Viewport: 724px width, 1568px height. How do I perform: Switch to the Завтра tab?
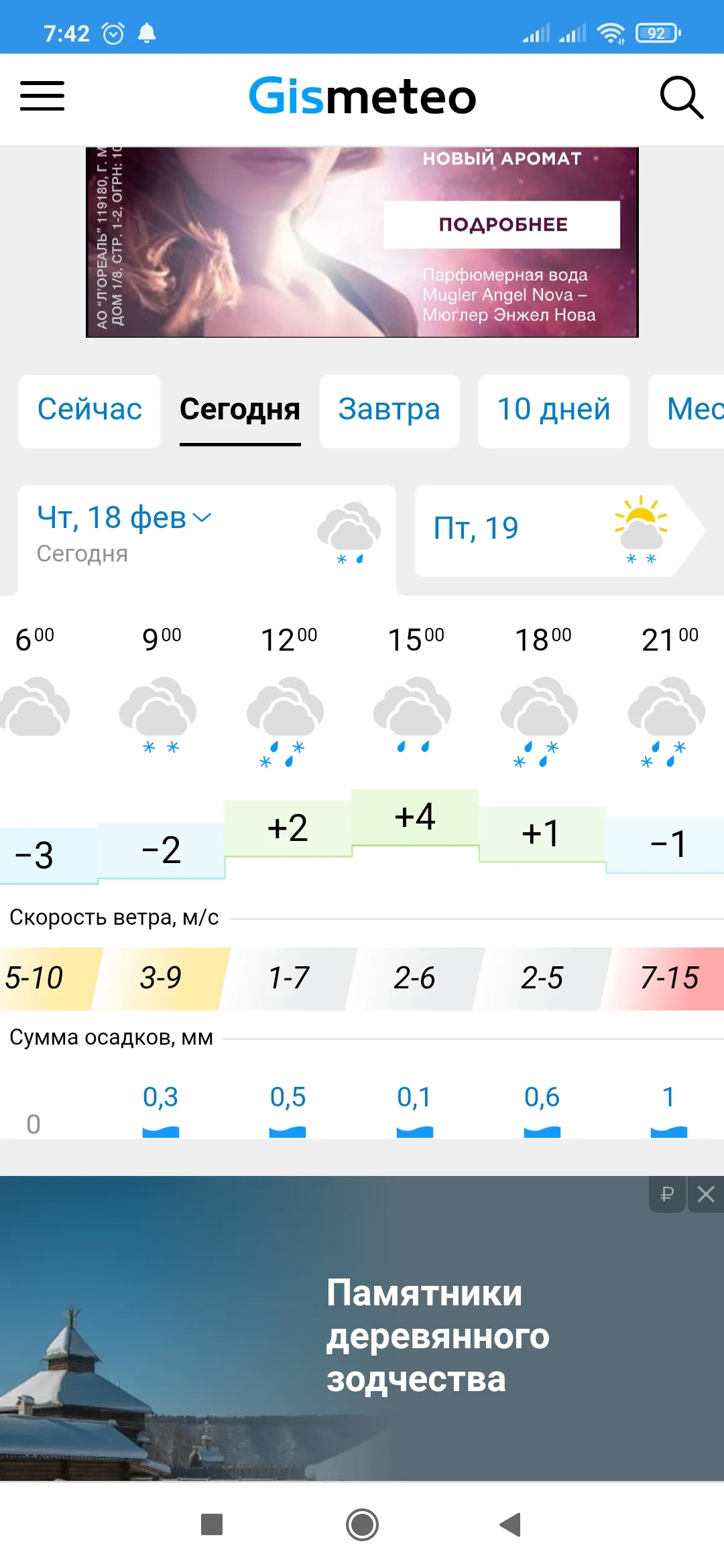tap(389, 410)
